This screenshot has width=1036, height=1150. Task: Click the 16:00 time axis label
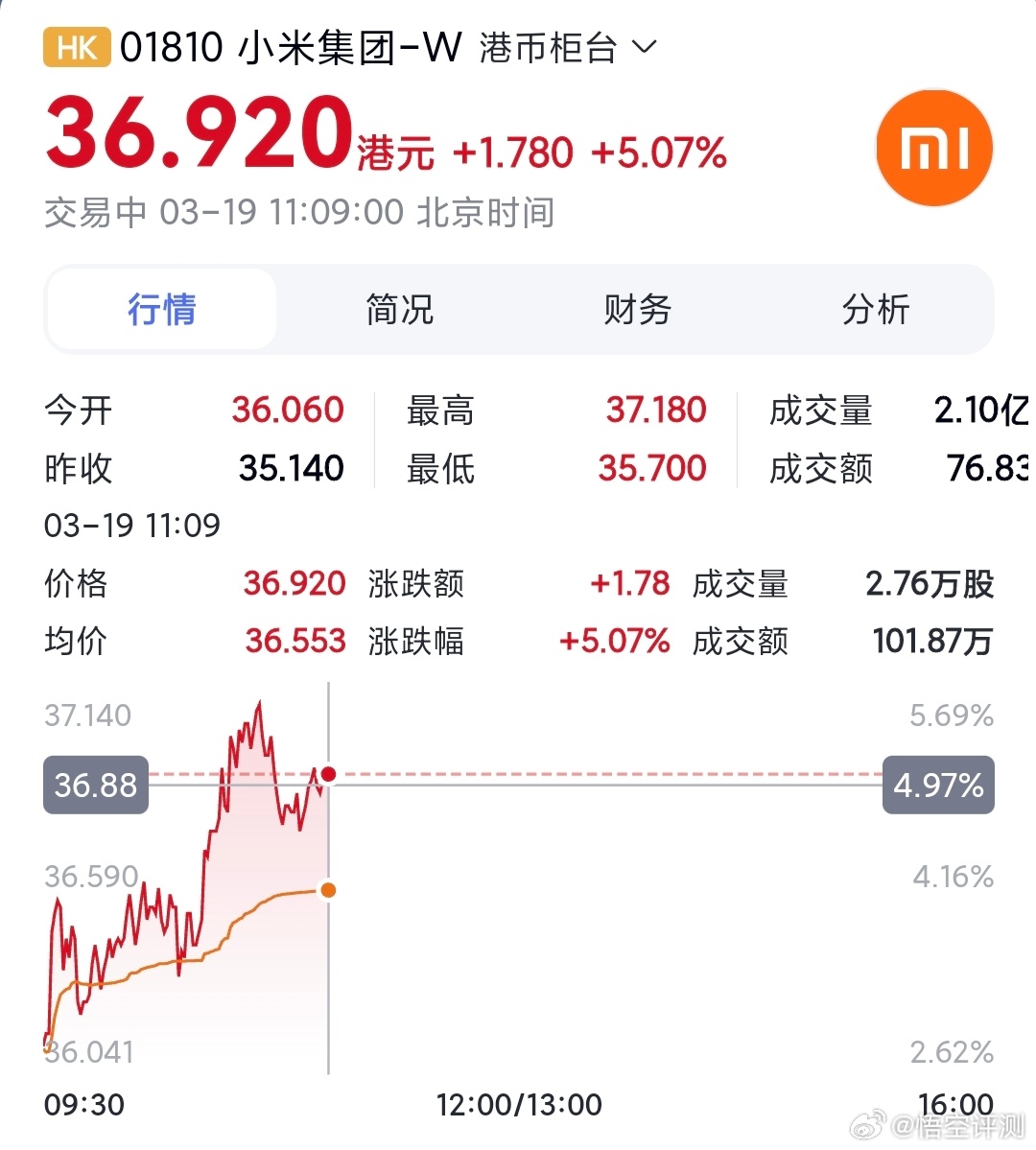tap(962, 1104)
